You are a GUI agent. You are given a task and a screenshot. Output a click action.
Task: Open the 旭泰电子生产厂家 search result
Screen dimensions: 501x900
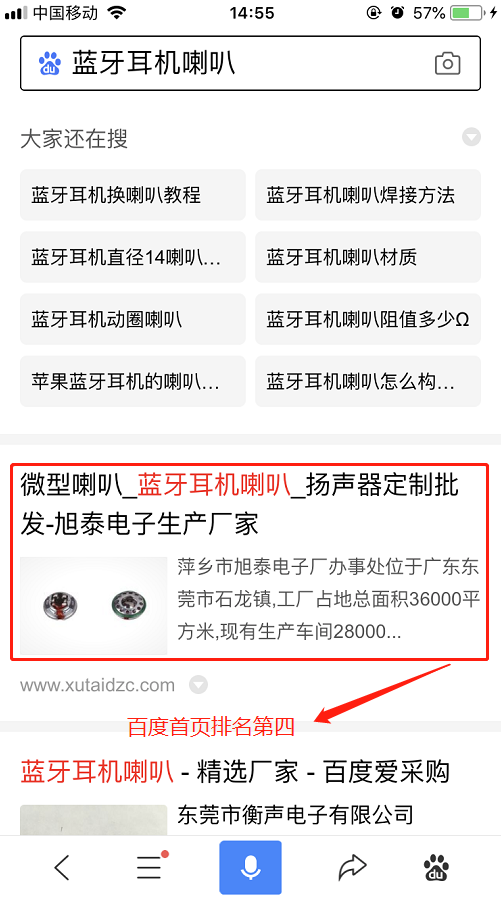pos(239,505)
